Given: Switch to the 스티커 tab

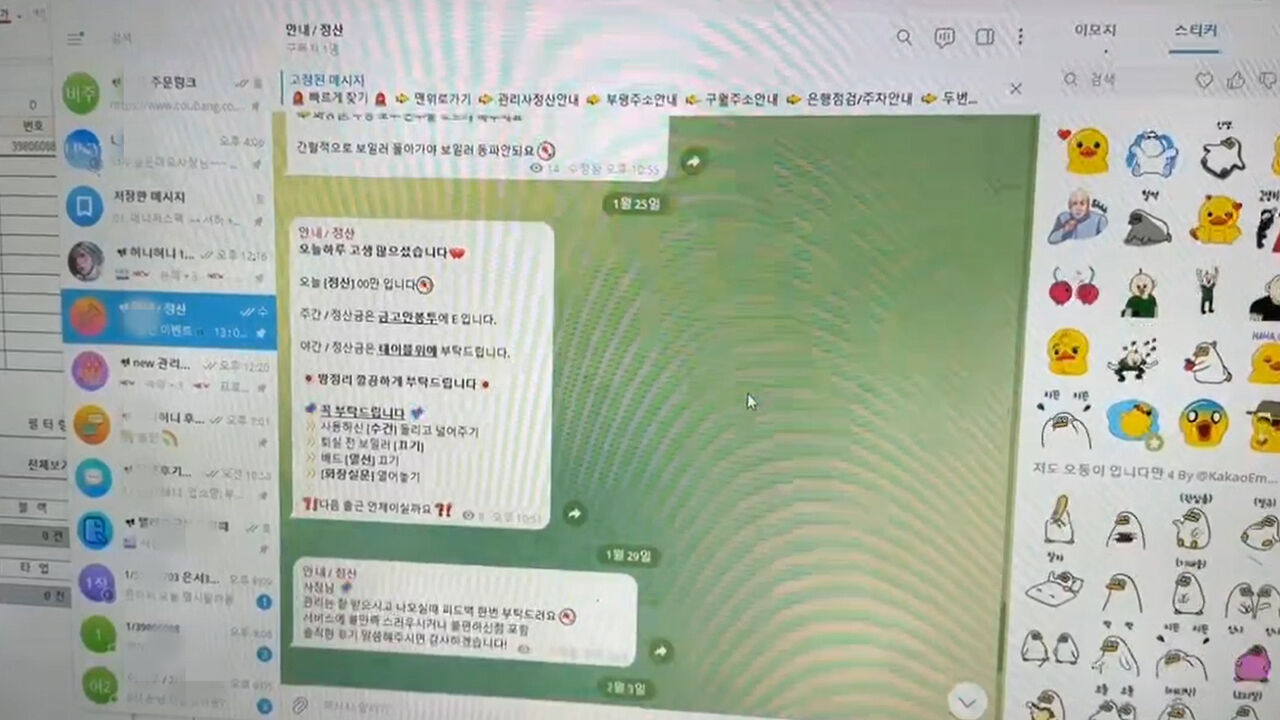Looking at the screenshot, I should coord(1195,31).
